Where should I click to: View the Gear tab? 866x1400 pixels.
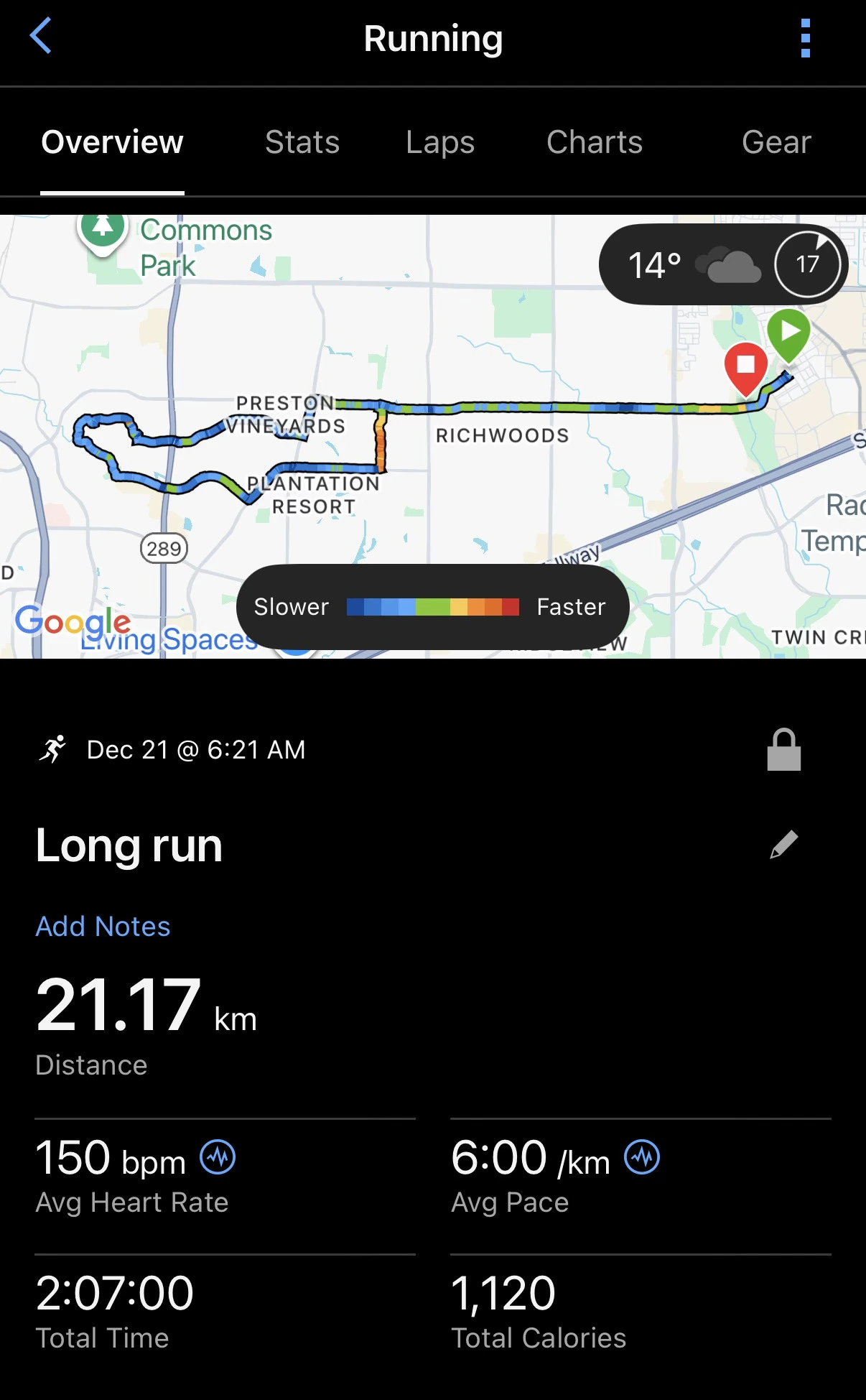(776, 142)
